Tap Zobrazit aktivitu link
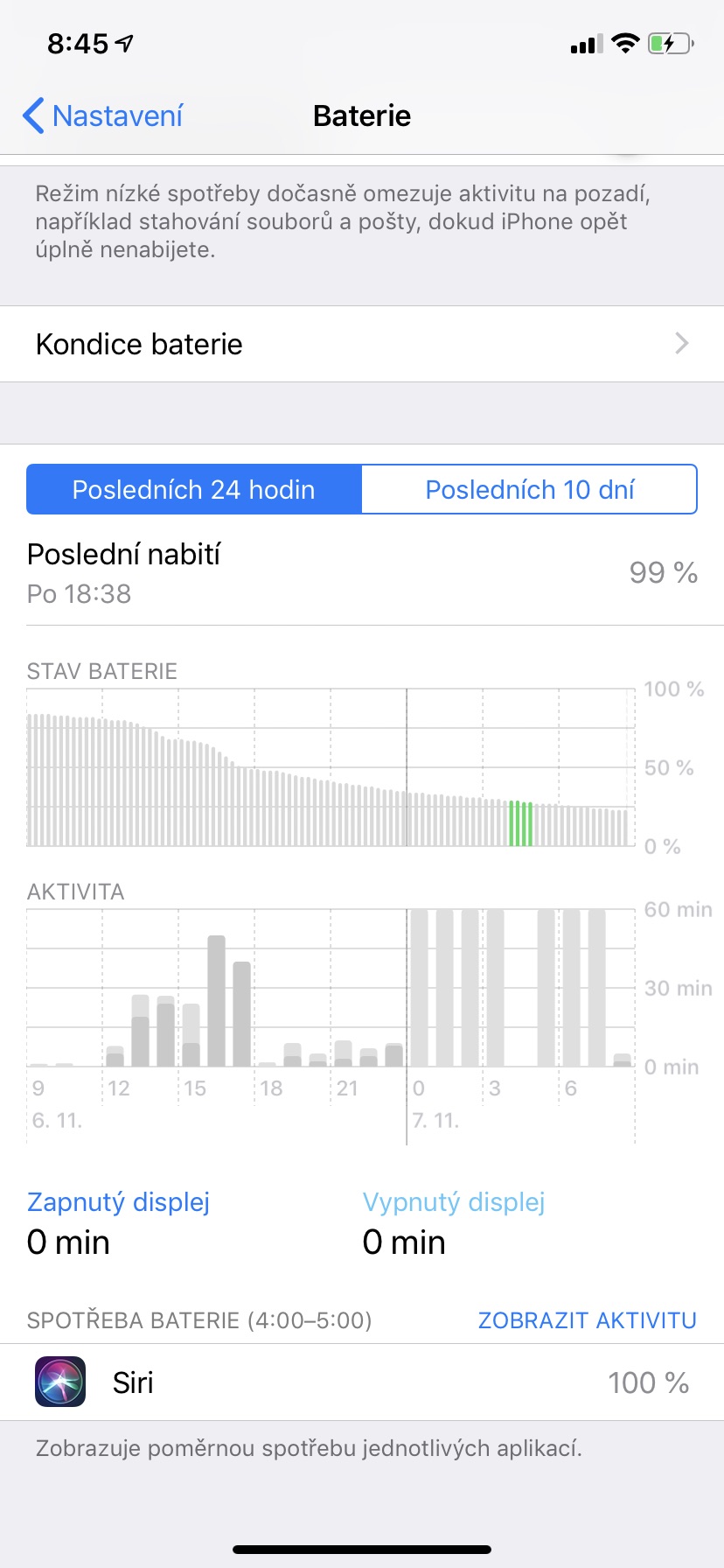 [x=587, y=1319]
